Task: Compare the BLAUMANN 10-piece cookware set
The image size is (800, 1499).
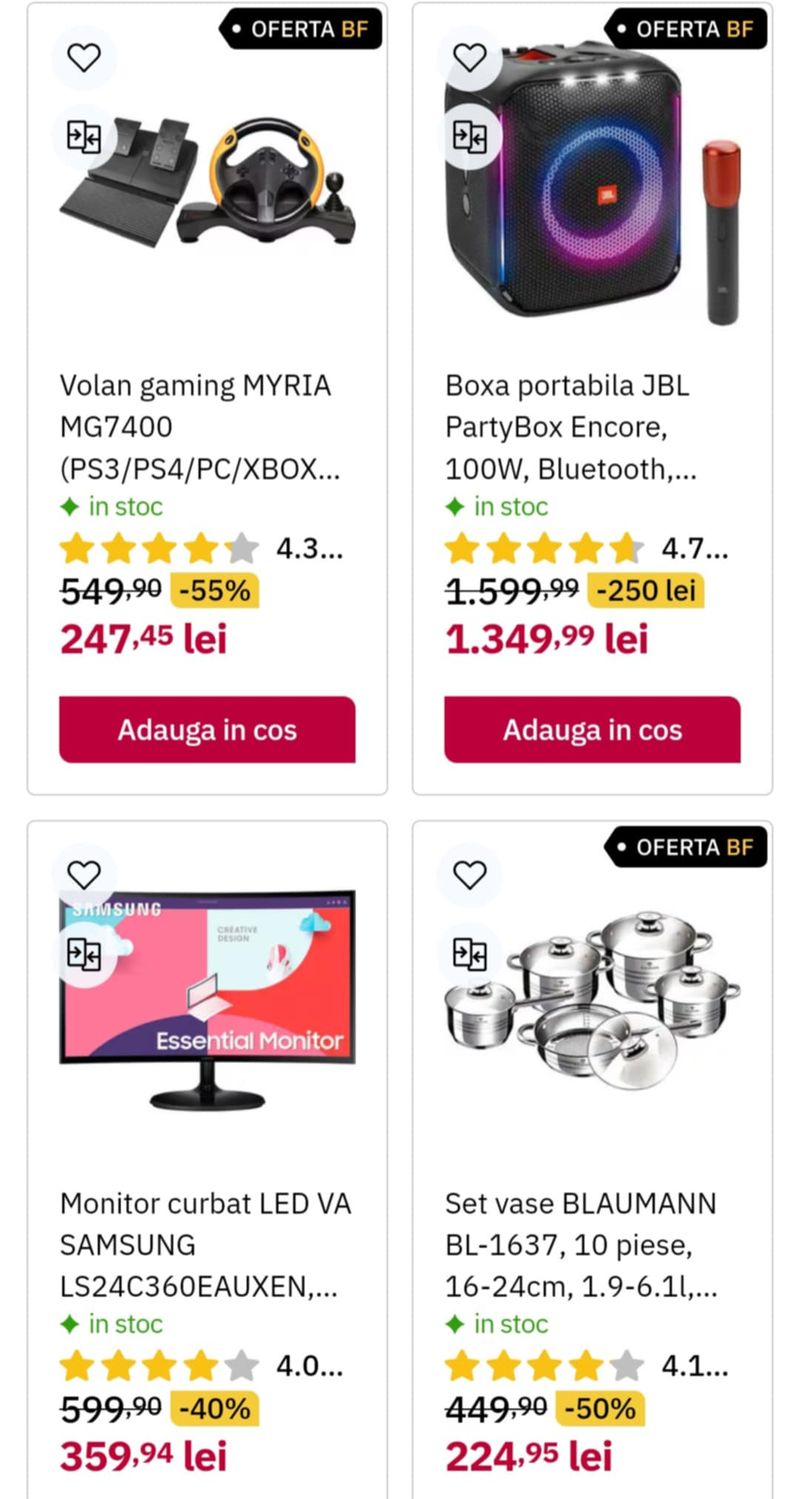Action: tap(469, 954)
